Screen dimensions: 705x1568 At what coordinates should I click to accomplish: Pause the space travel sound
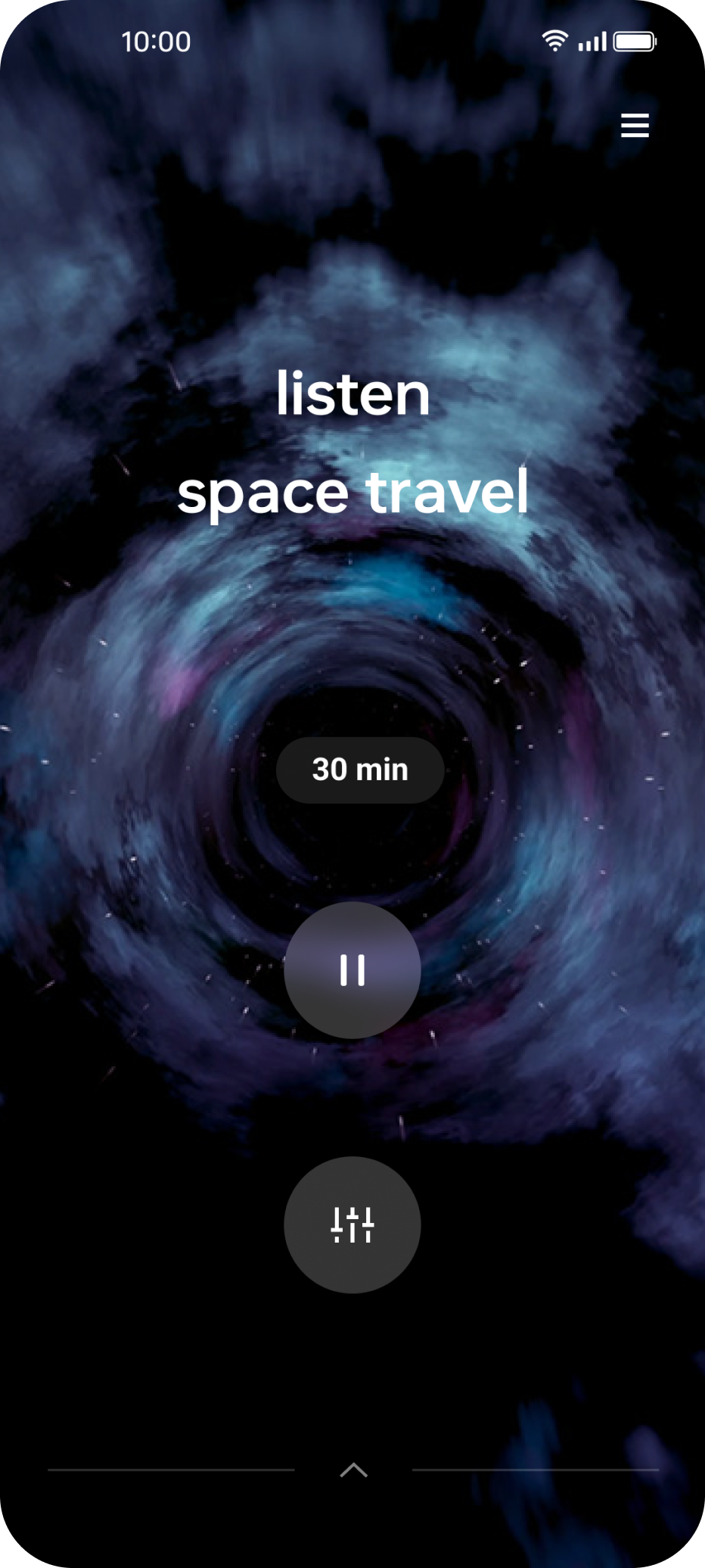[352, 969]
